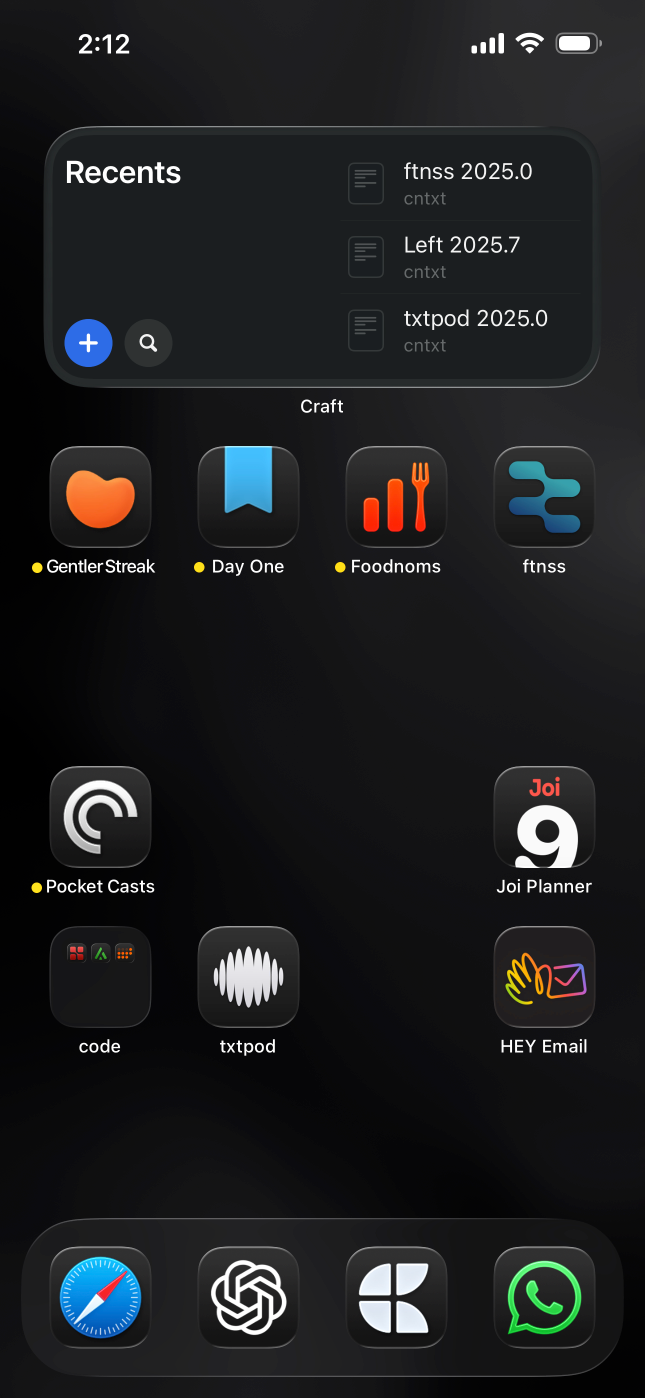Open the Day One journal app

[x=248, y=497]
